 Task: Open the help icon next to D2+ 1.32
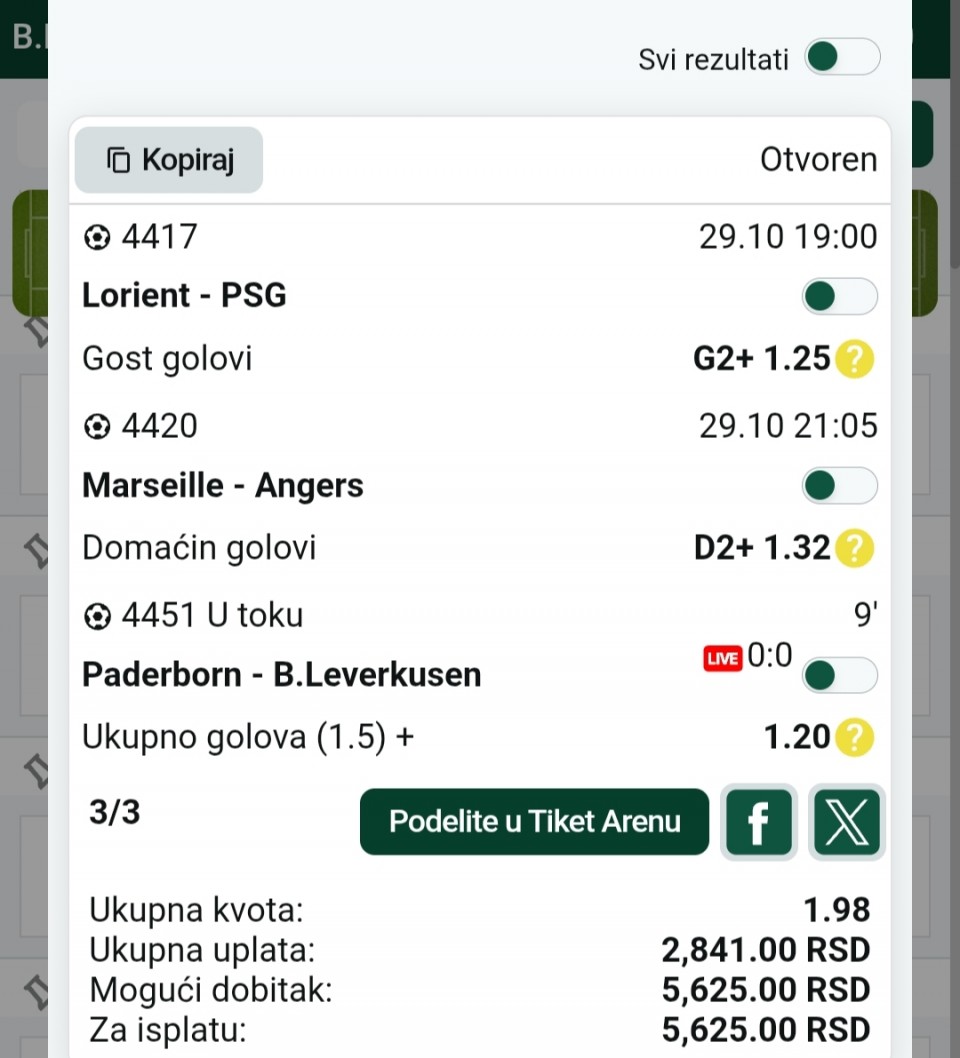click(x=855, y=548)
